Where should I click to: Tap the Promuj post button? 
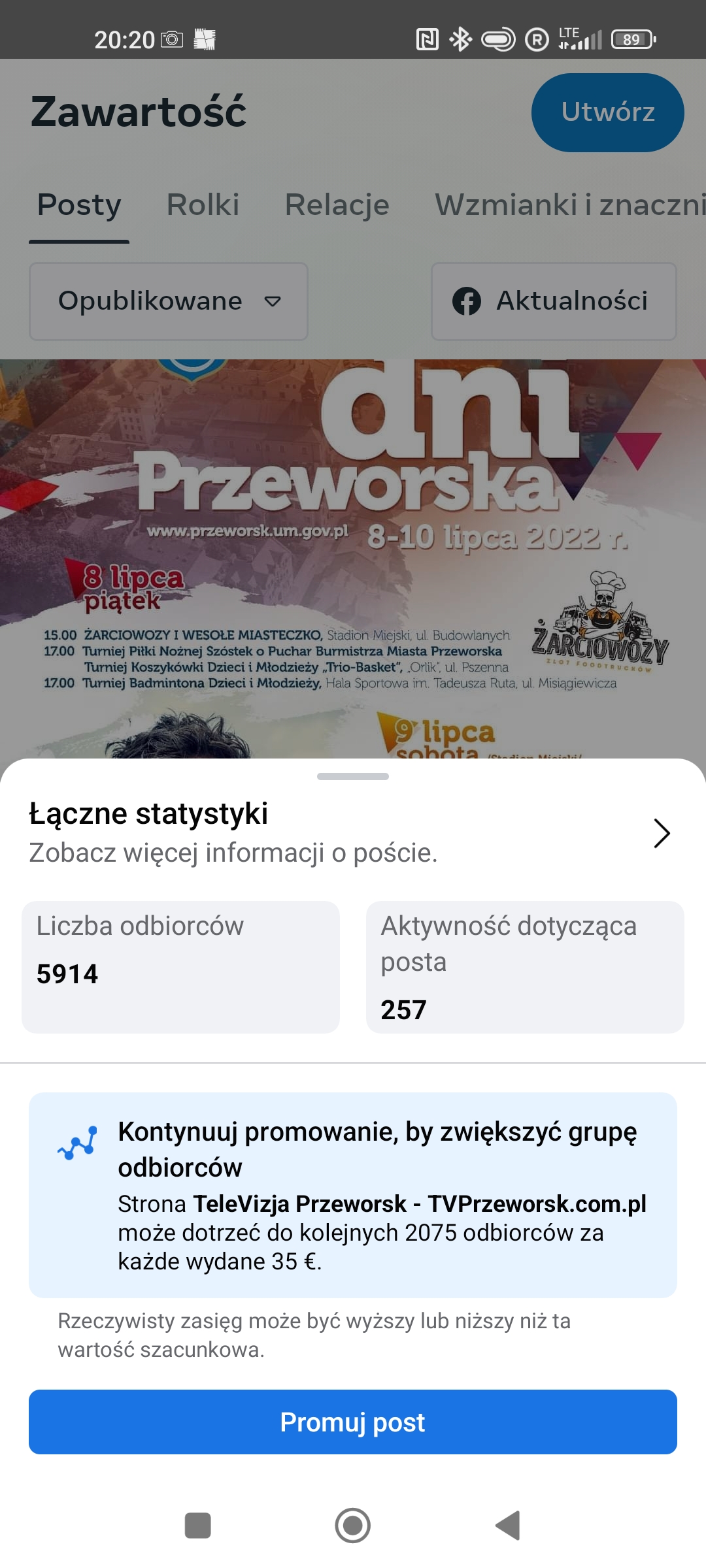pyautogui.click(x=353, y=1422)
